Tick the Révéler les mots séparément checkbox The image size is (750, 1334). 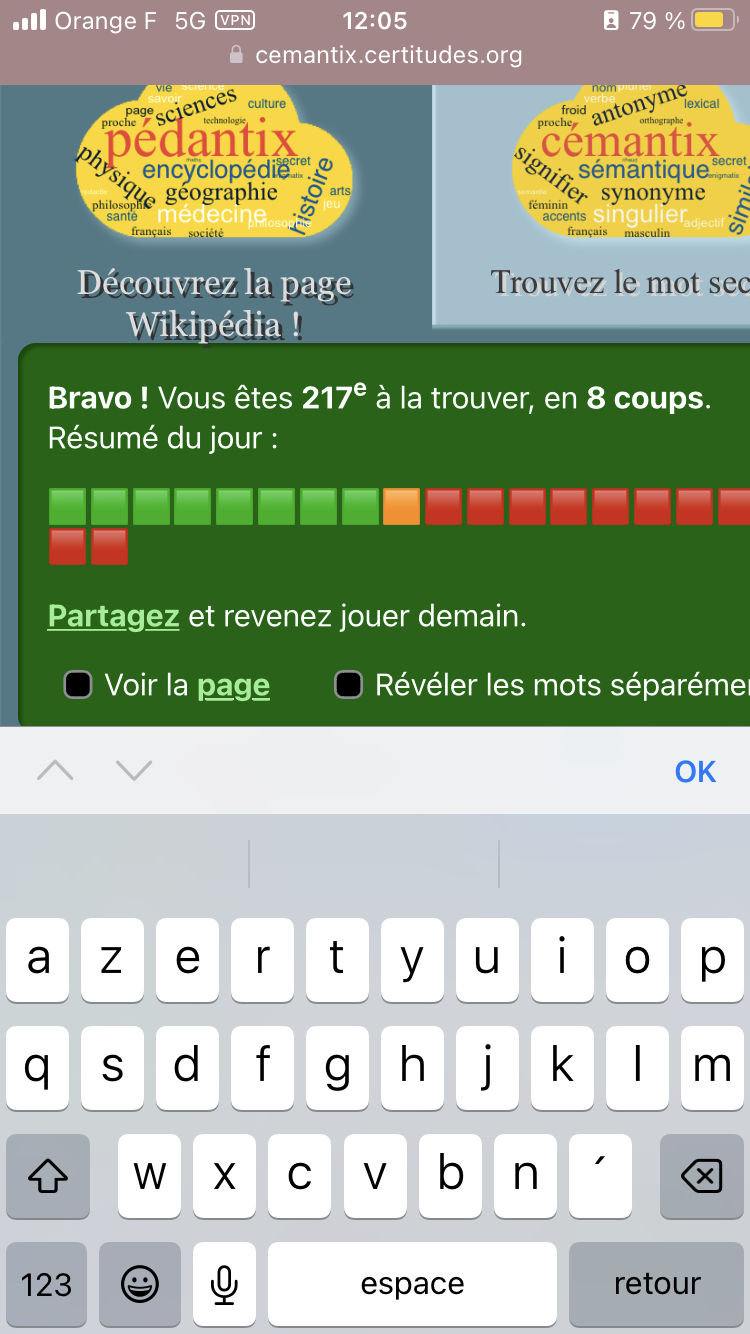(x=348, y=685)
